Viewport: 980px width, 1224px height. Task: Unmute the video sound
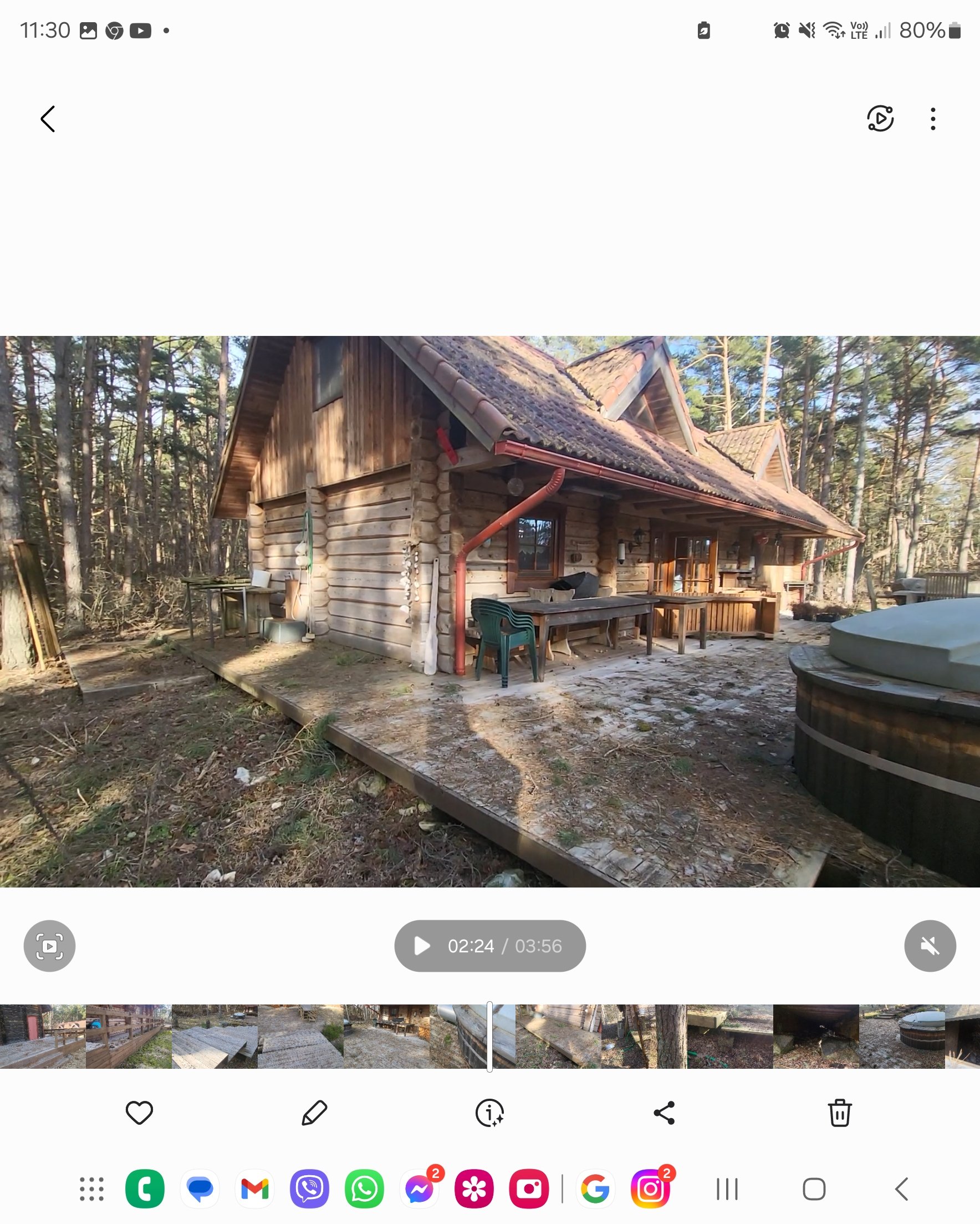click(930, 946)
